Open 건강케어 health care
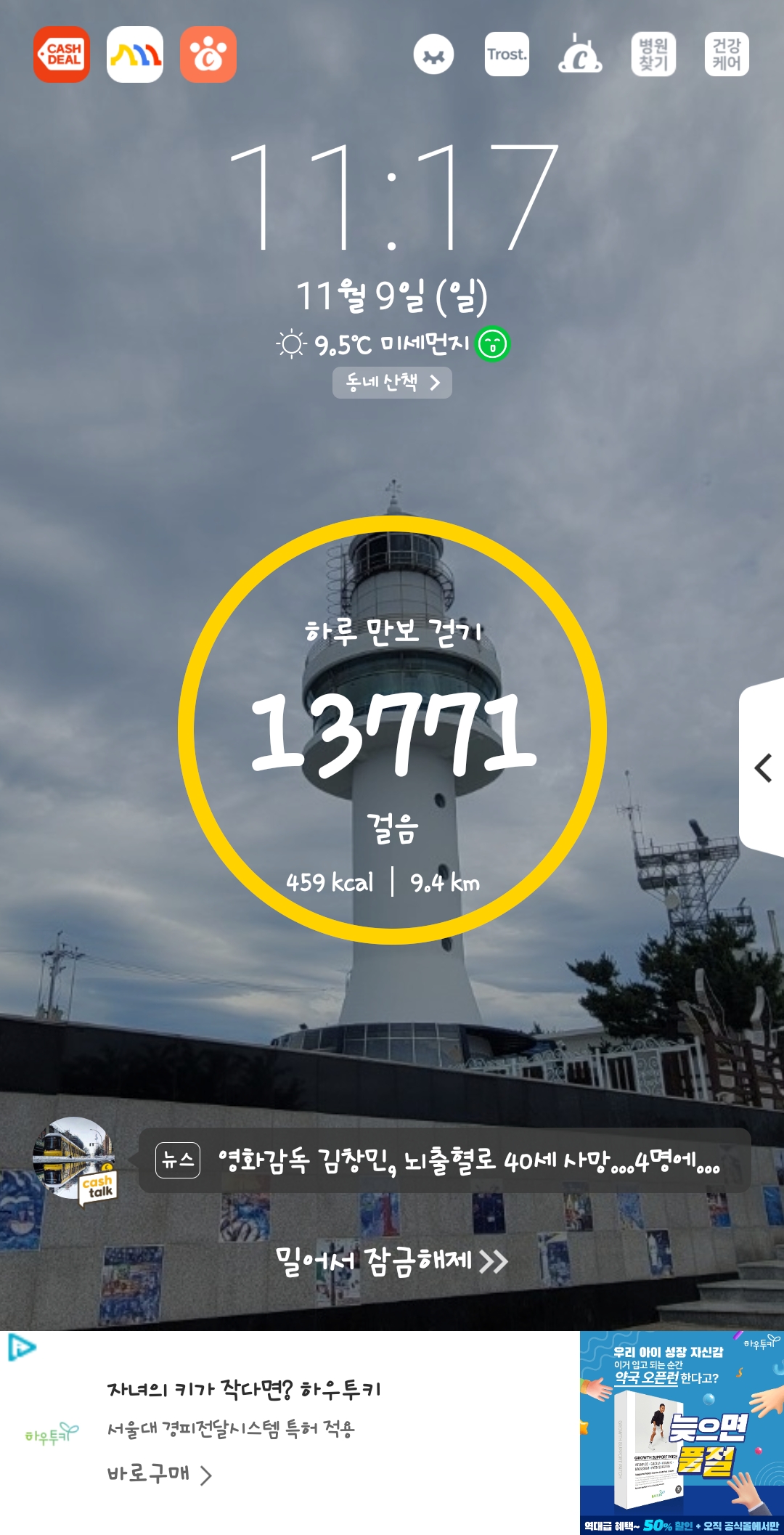Viewport: 784px width, 1535px height. click(727, 54)
